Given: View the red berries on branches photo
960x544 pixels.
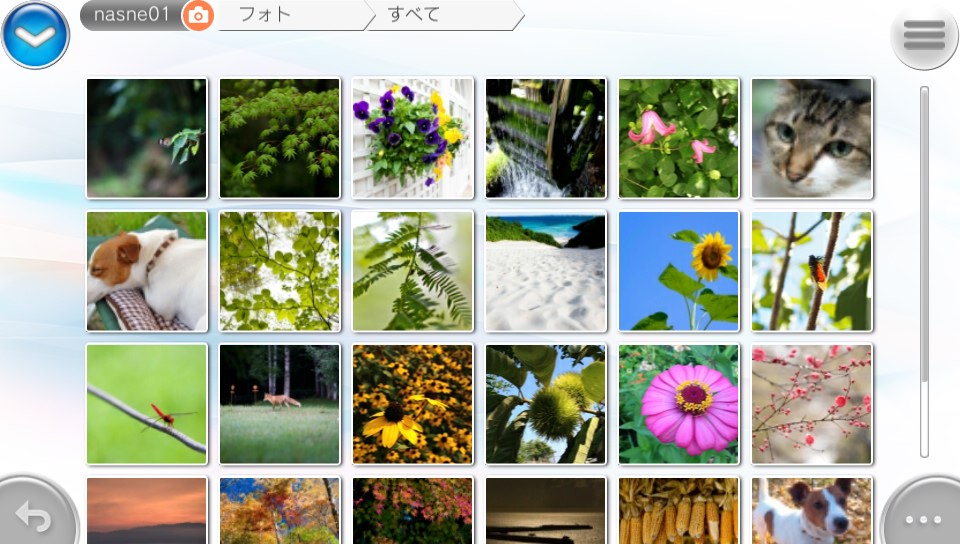Looking at the screenshot, I should click(x=812, y=404).
